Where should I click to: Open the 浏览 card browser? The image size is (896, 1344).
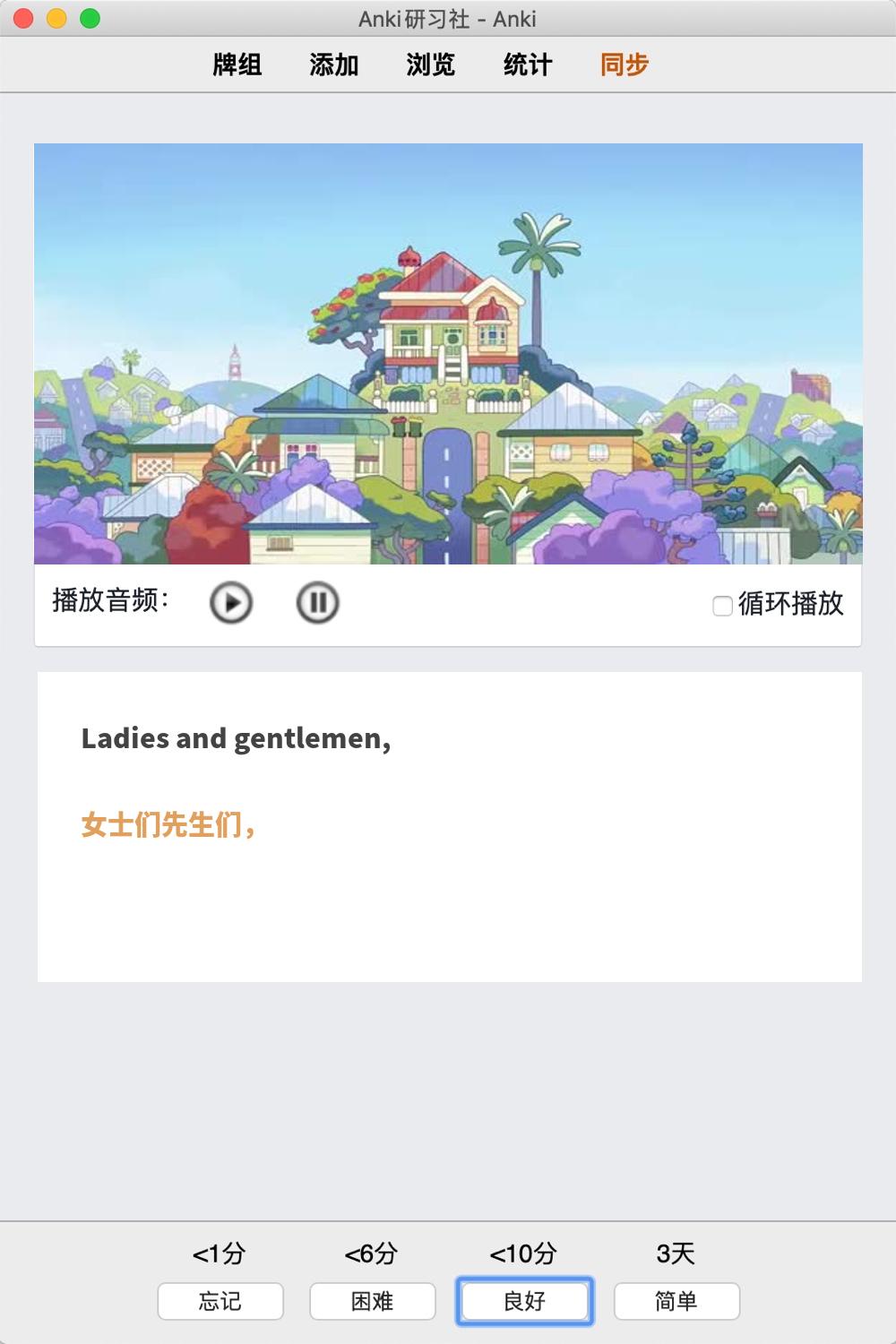point(431,65)
